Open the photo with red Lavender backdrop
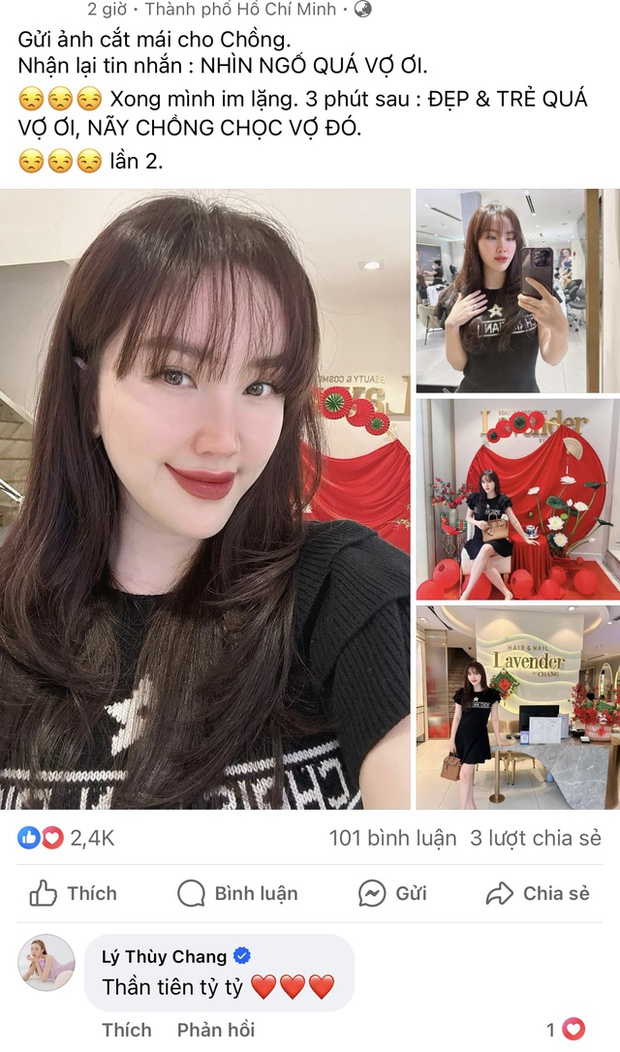The image size is (620, 1052). click(516, 498)
